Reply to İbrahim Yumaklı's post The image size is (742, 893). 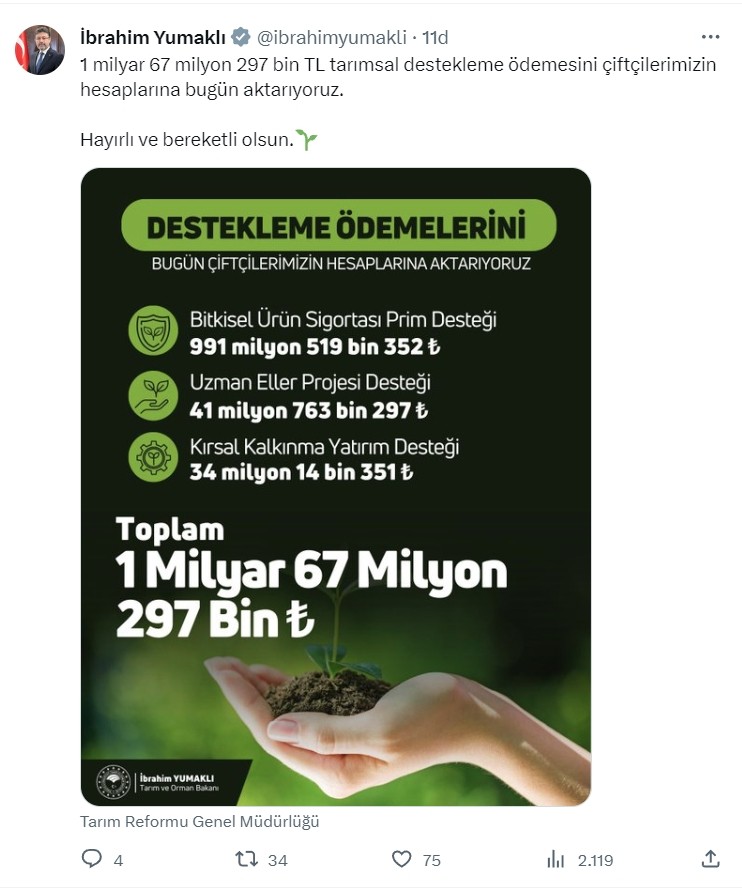coord(92,859)
